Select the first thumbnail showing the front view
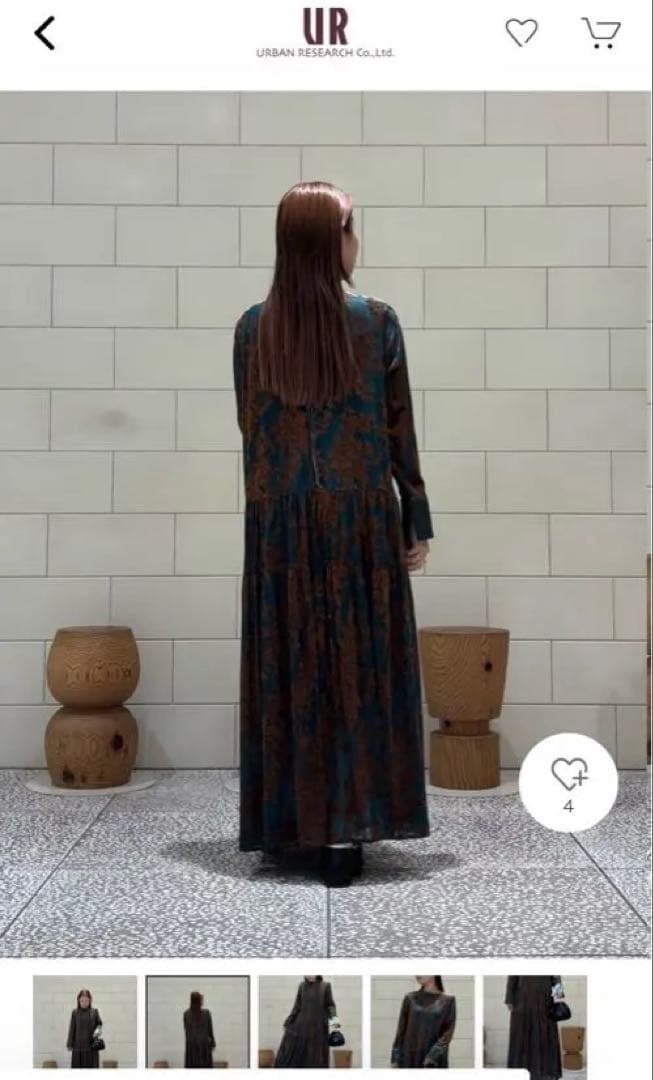 (85, 1021)
